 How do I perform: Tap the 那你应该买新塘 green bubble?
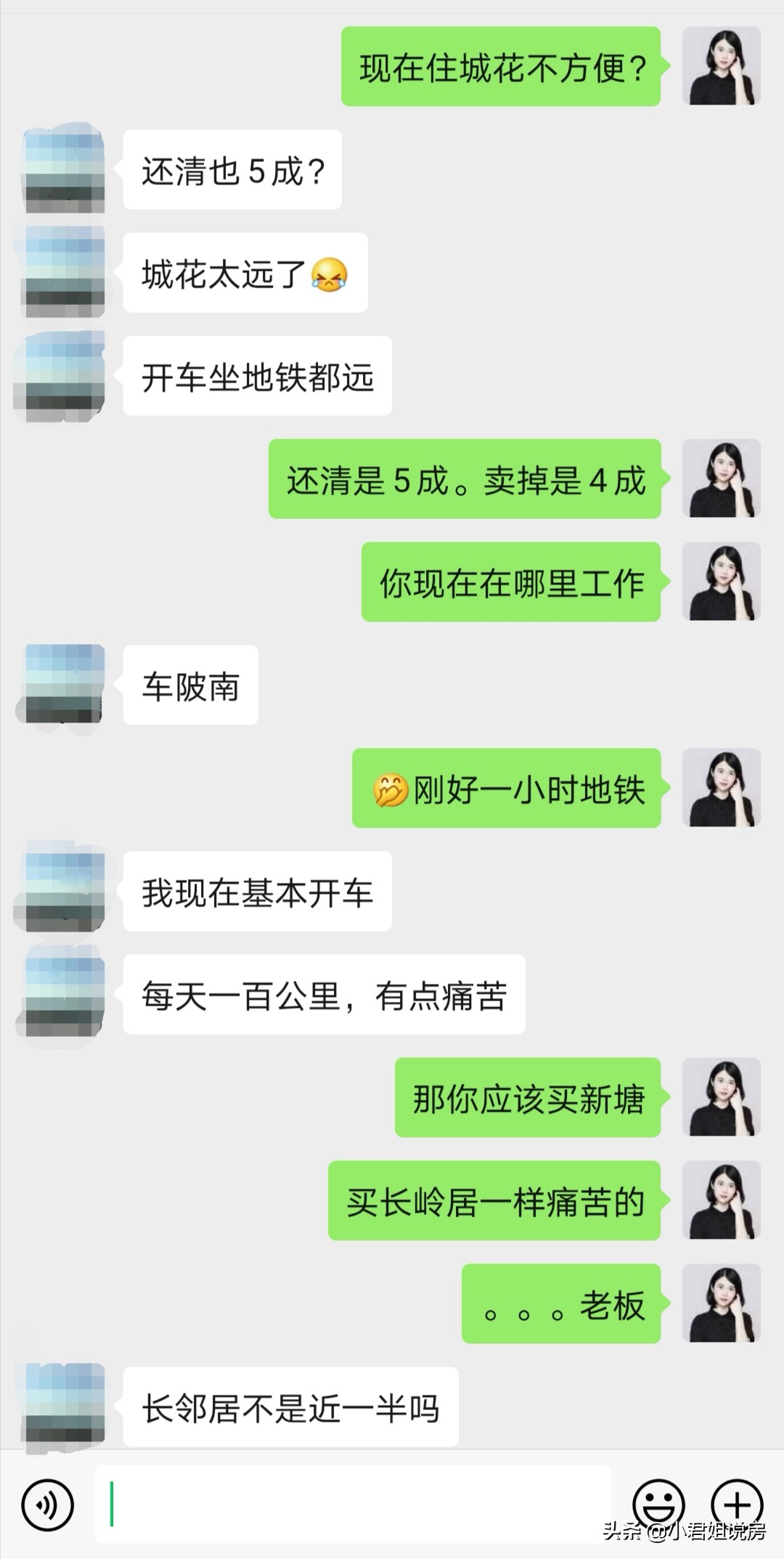(528, 1100)
